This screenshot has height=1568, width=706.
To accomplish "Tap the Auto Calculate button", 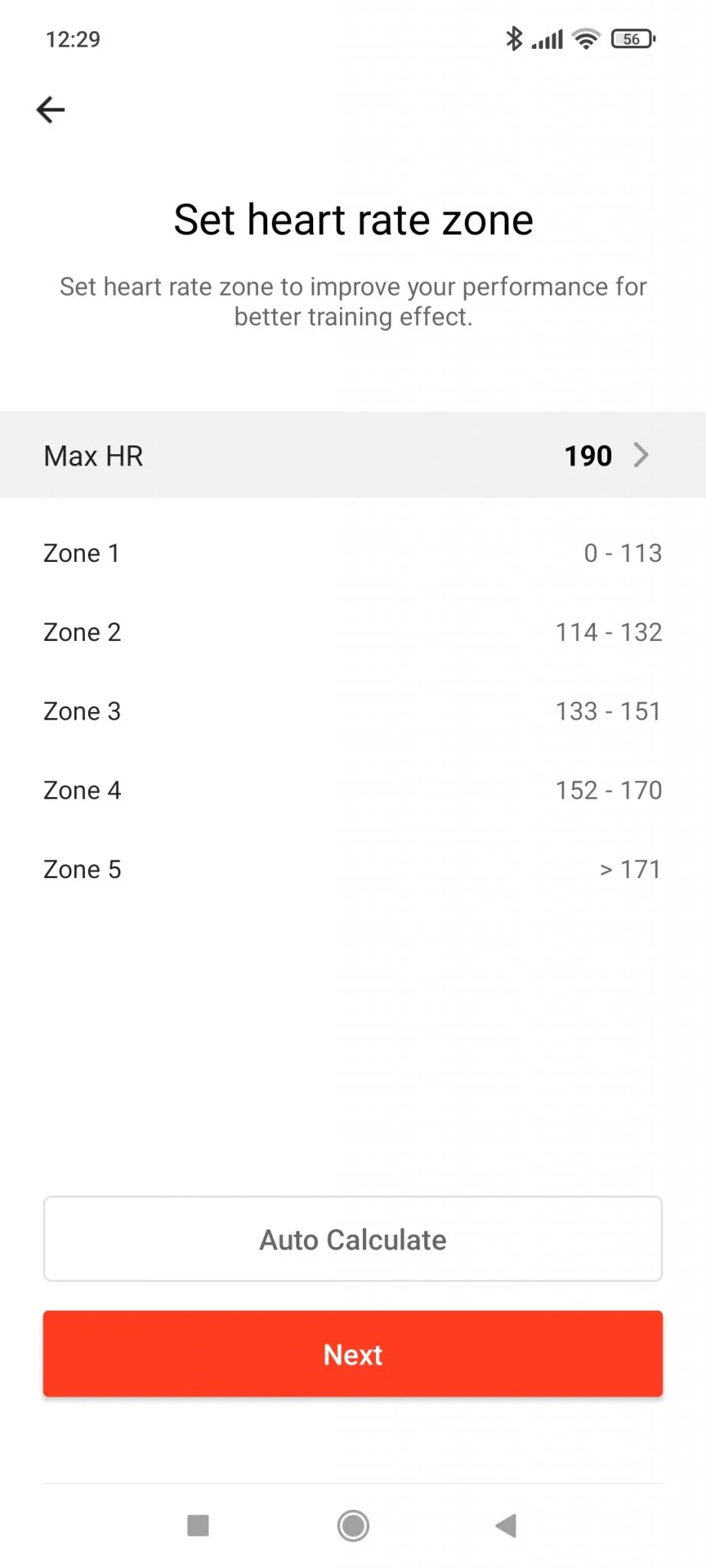I will 353,1239.
